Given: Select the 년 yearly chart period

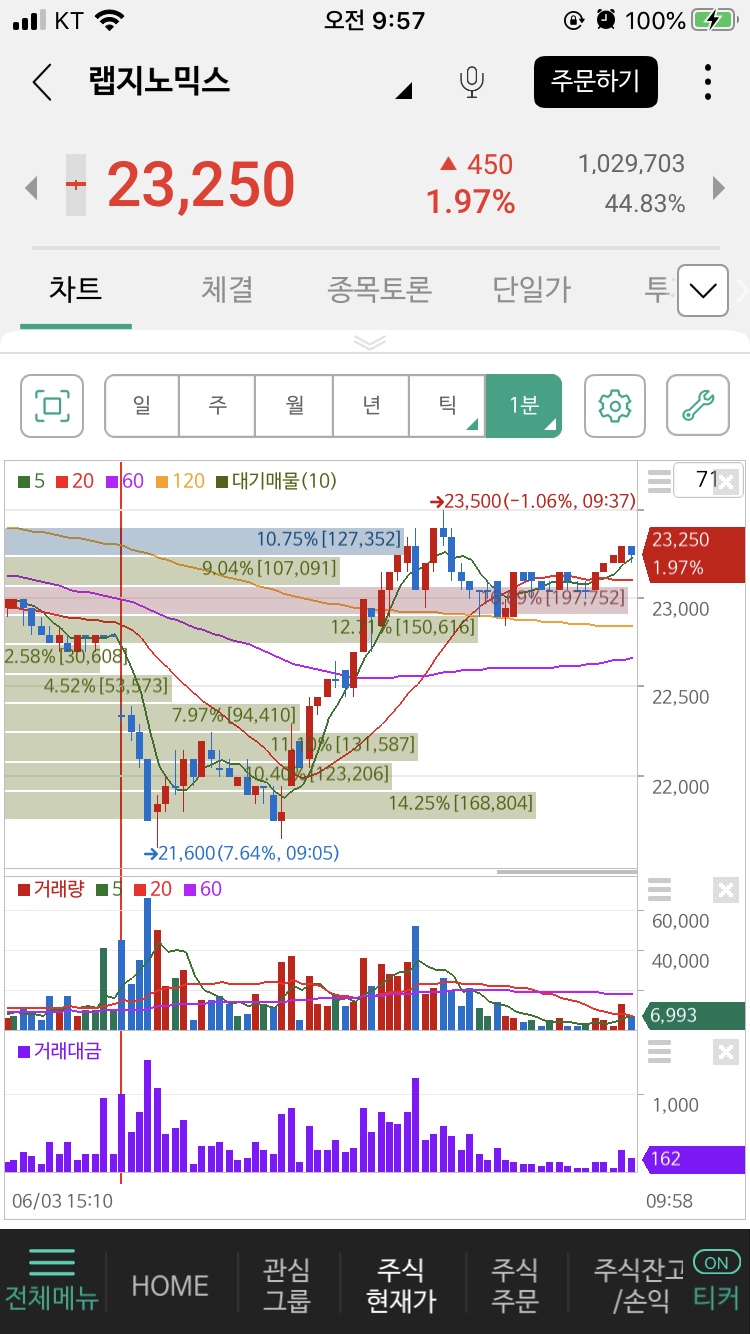Looking at the screenshot, I should (x=371, y=406).
